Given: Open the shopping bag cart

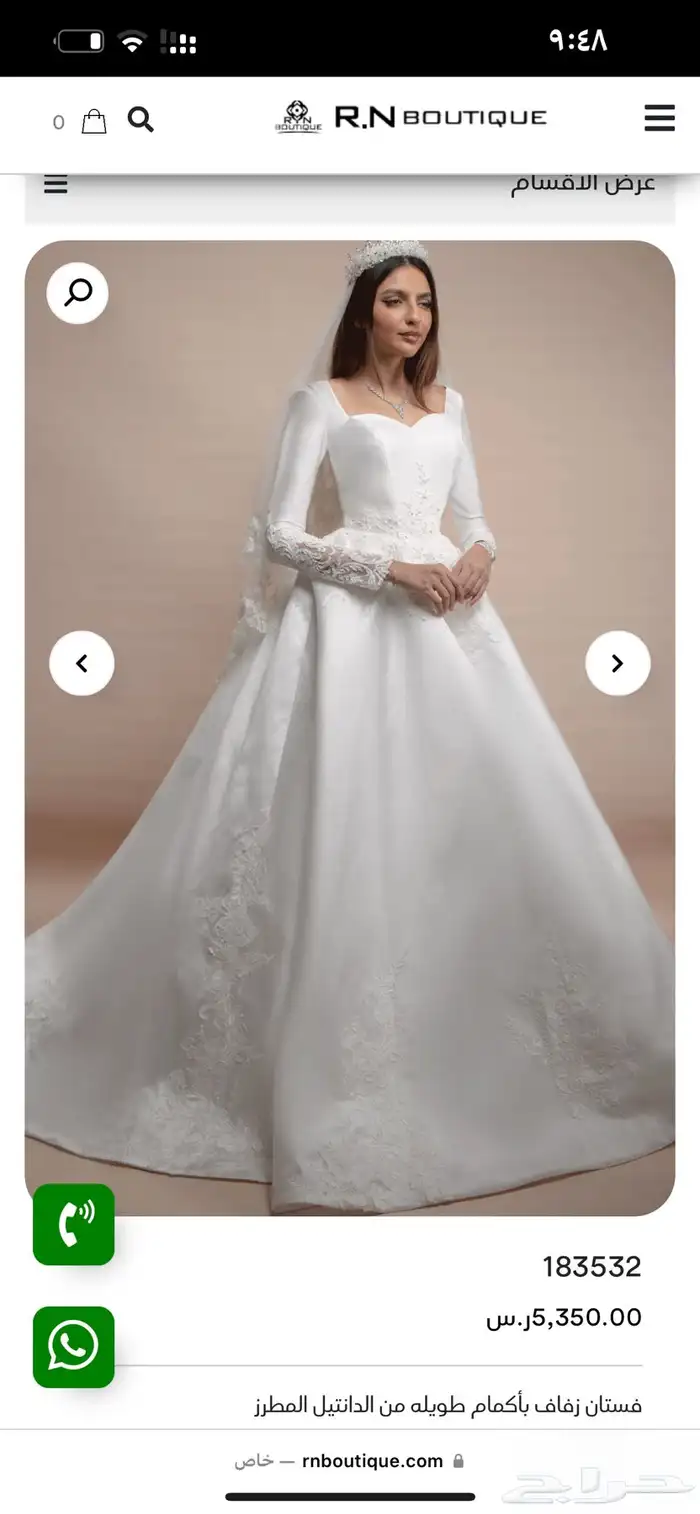Looking at the screenshot, I should tap(94, 122).
